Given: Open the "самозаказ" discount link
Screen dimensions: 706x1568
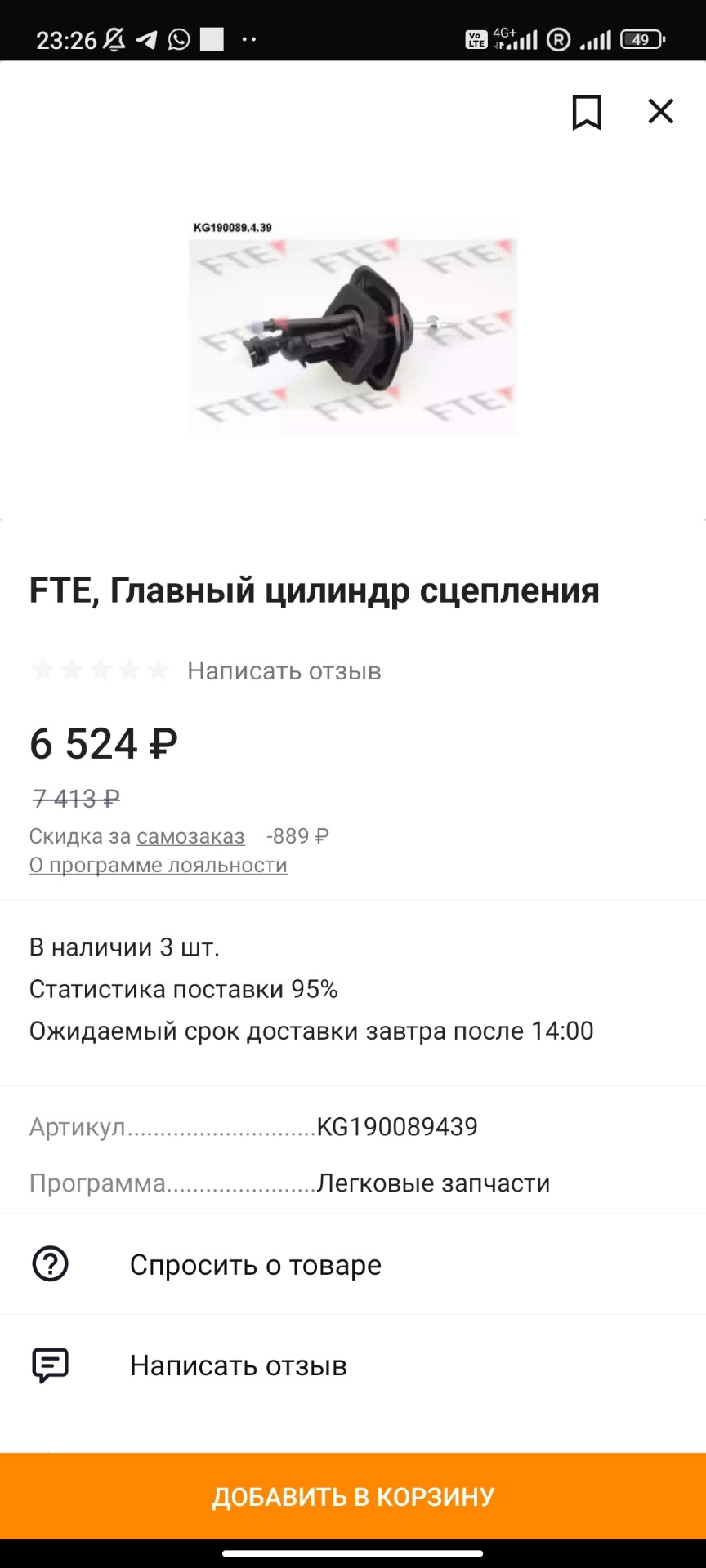Looking at the screenshot, I should pos(190,836).
